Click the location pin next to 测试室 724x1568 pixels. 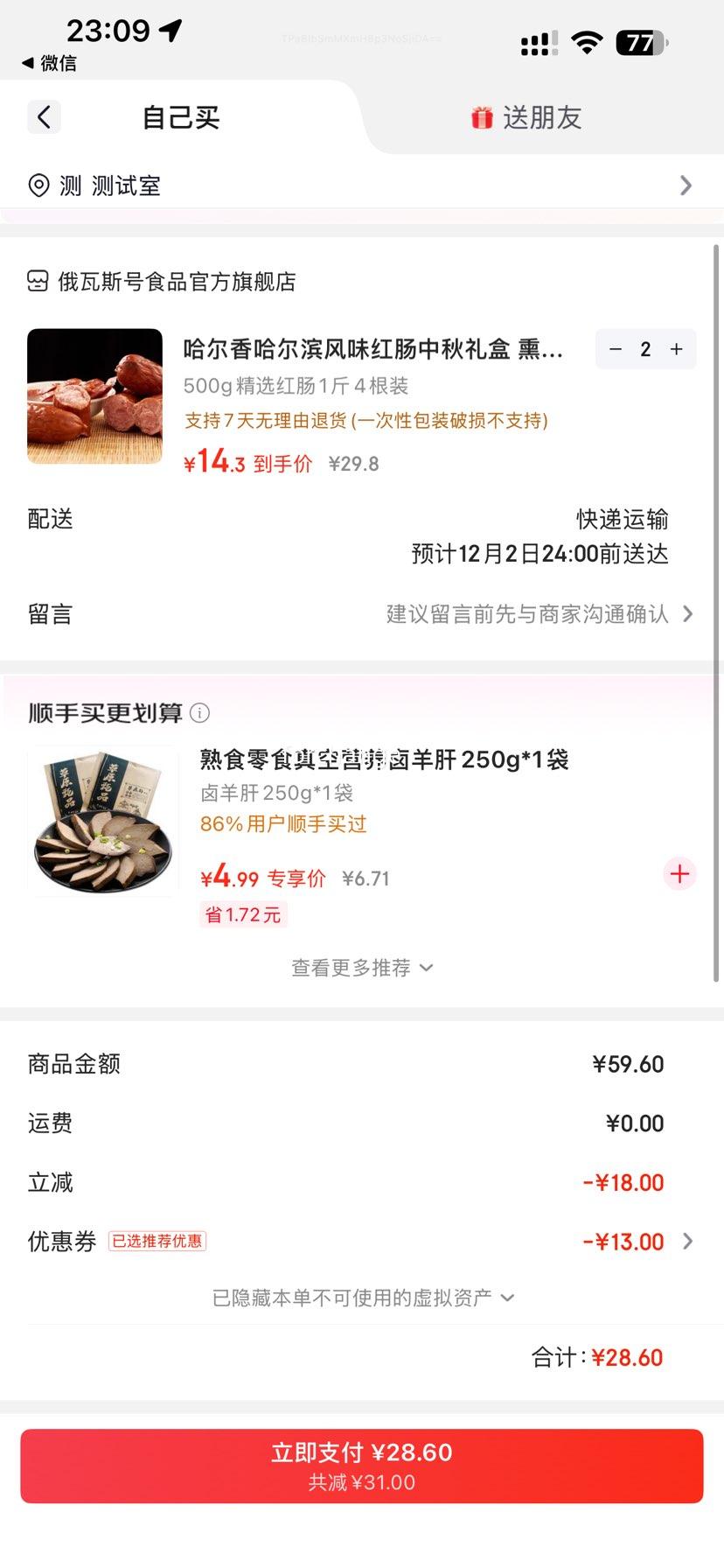(x=38, y=185)
